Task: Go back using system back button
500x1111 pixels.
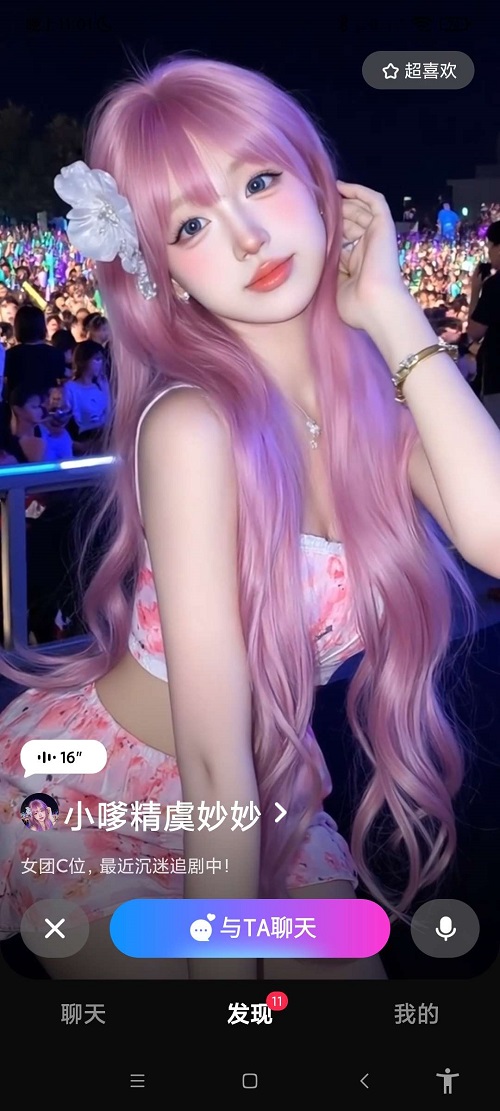Action: point(364,1081)
